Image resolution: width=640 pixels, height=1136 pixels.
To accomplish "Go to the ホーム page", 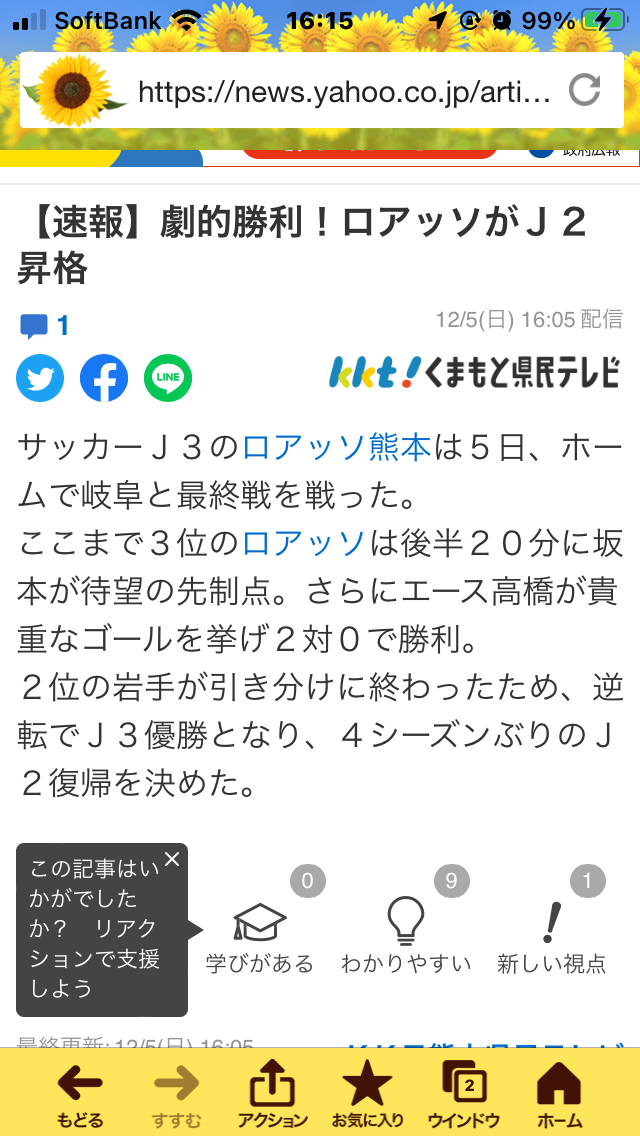I will point(560,1095).
